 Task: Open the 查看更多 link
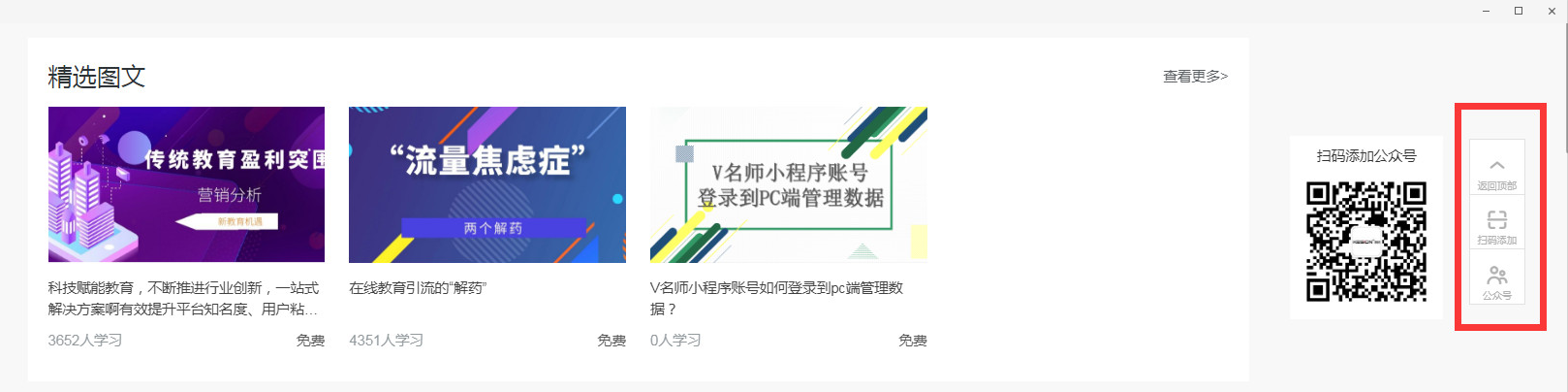1195,76
